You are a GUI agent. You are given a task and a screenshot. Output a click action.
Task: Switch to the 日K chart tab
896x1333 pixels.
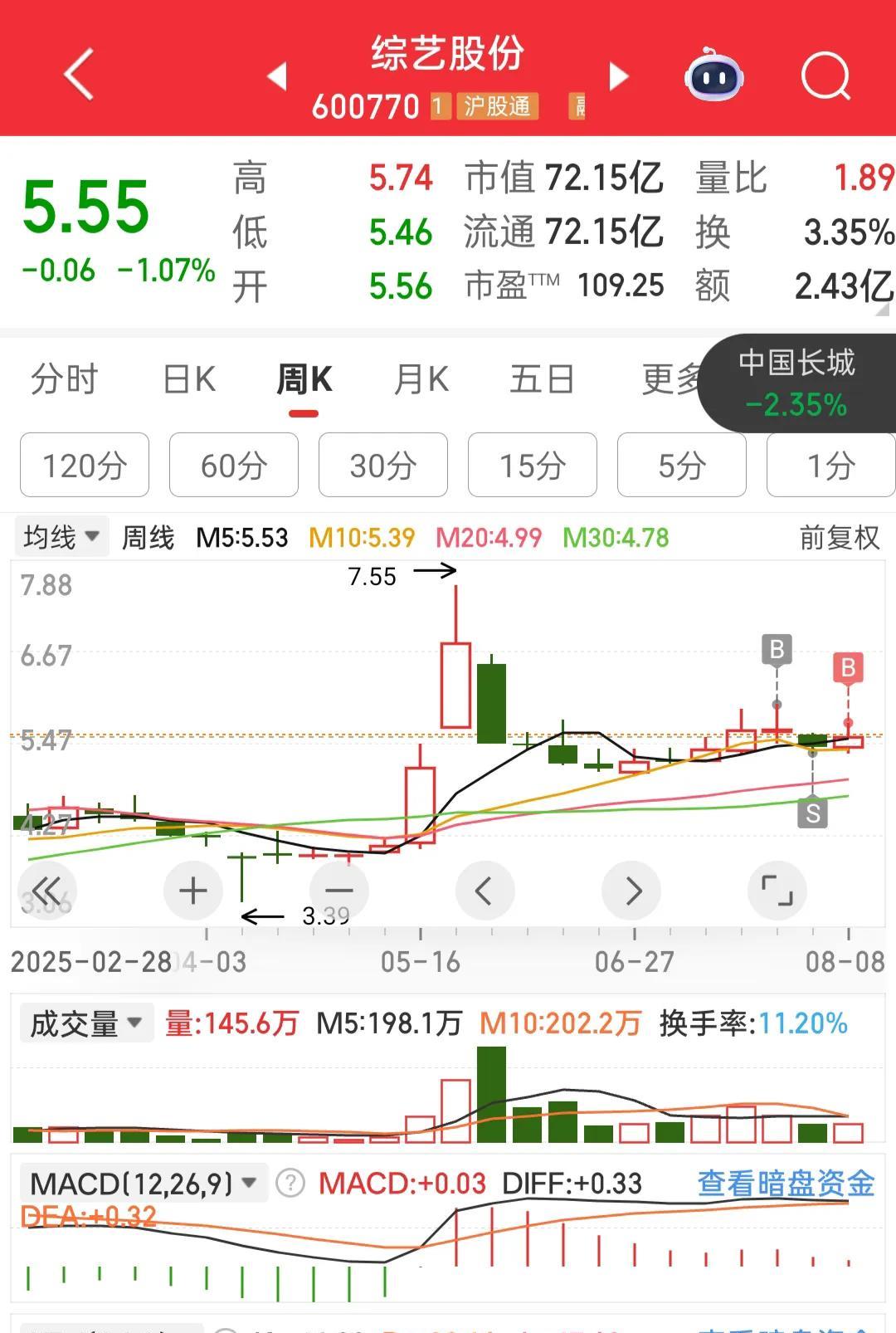[189, 380]
